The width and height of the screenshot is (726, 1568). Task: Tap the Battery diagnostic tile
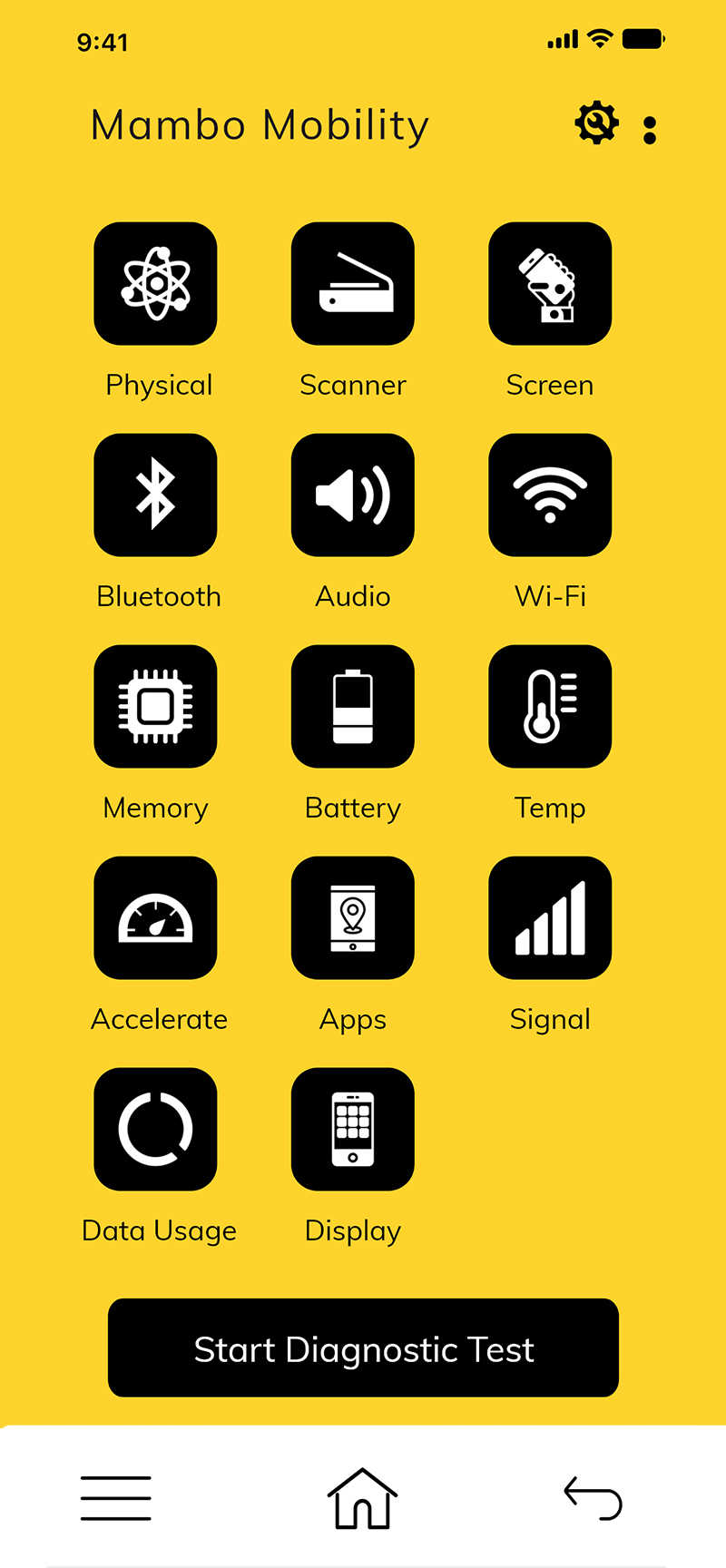pyautogui.click(x=352, y=706)
